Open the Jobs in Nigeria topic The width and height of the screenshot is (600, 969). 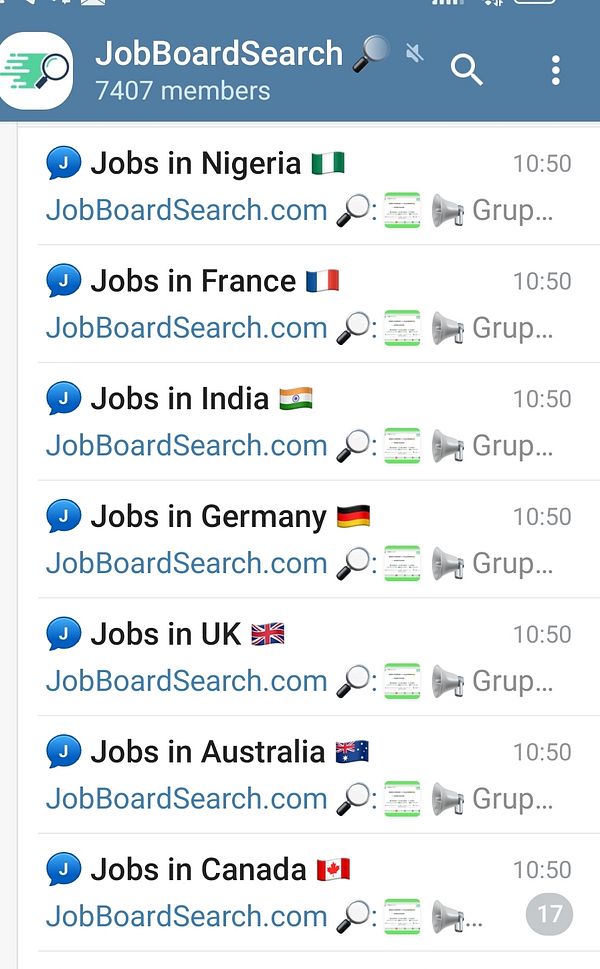pyautogui.click(x=300, y=187)
